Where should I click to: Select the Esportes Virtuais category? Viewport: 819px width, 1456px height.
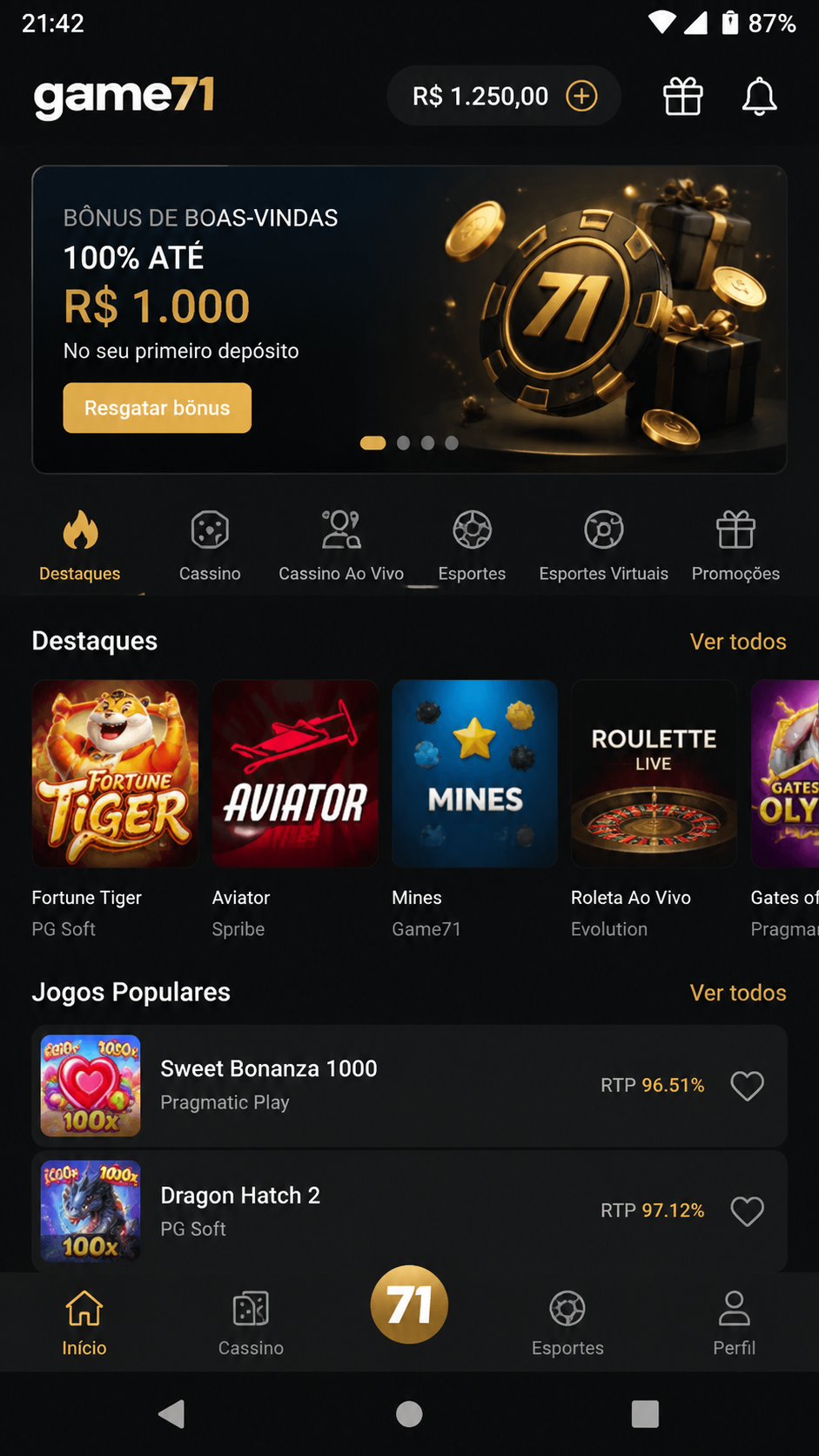click(604, 547)
